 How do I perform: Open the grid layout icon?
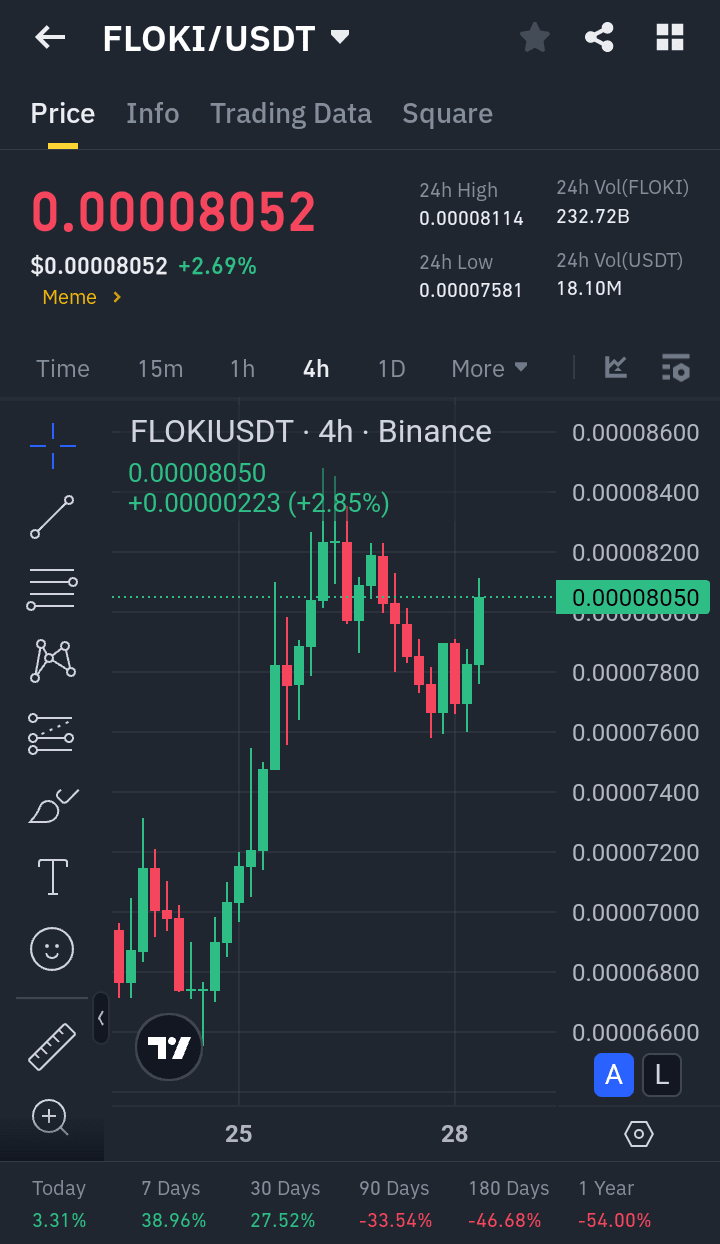[669, 38]
